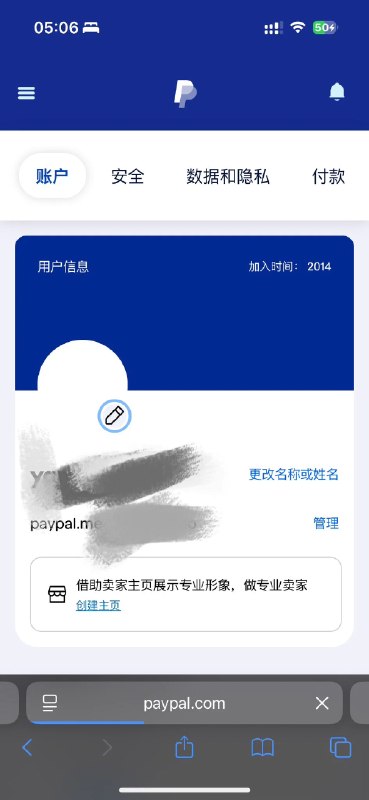This screenshot has height=800, width=369.
Task: Tap the paypal.com address bar
Action: tap(184, 704)
